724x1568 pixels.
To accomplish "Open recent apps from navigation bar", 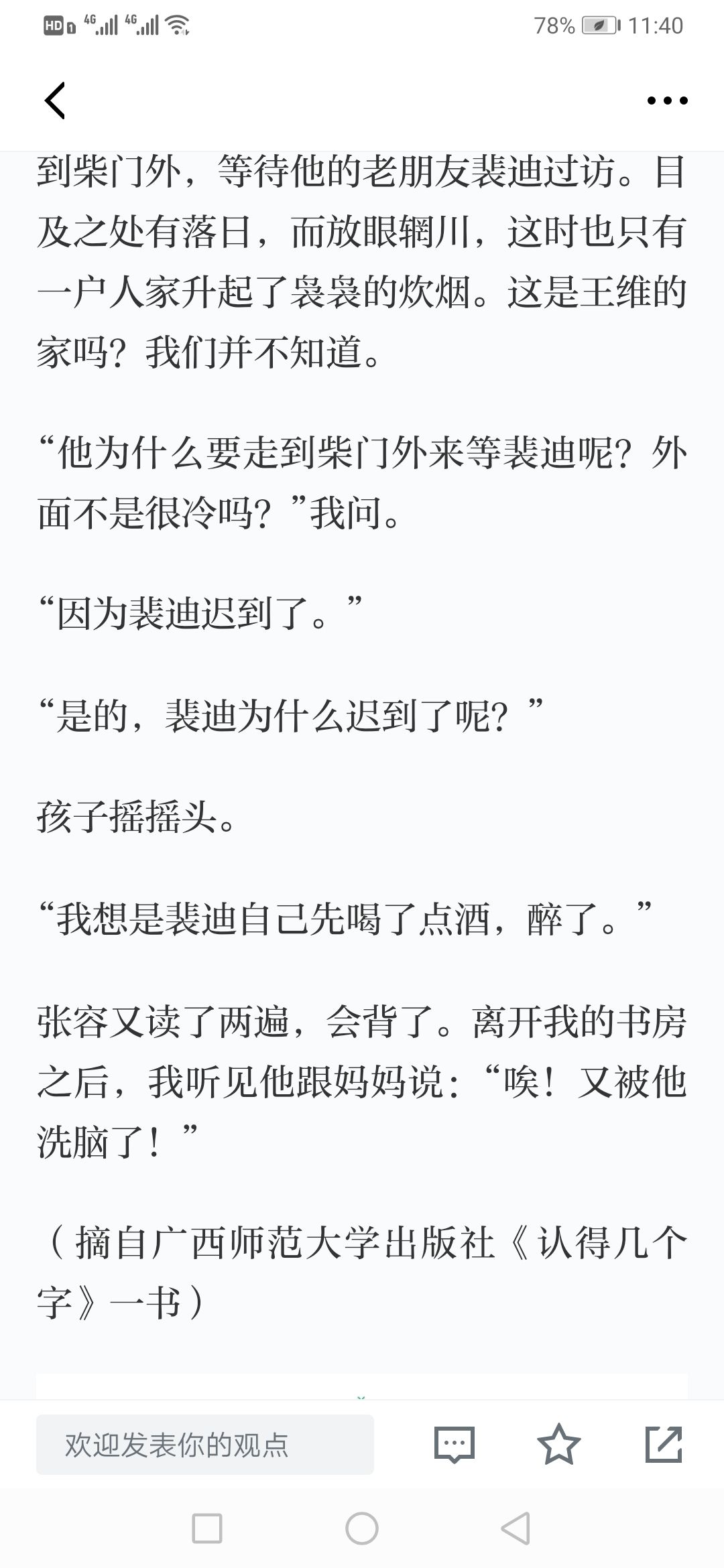I will tap(207, 1528).
